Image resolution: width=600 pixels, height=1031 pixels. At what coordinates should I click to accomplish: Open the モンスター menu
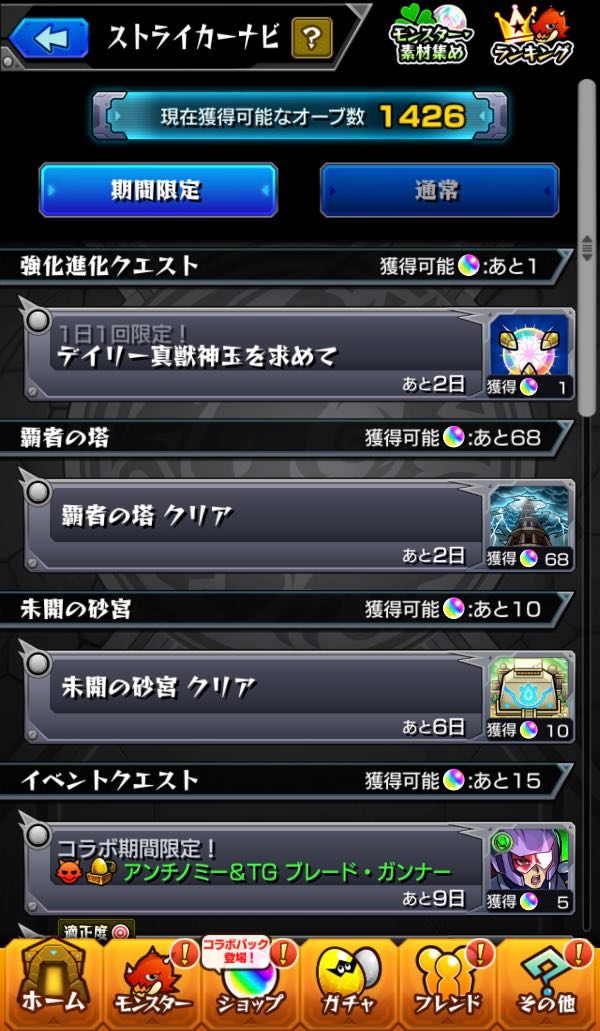pyautogui.click(x=150, y=985)
